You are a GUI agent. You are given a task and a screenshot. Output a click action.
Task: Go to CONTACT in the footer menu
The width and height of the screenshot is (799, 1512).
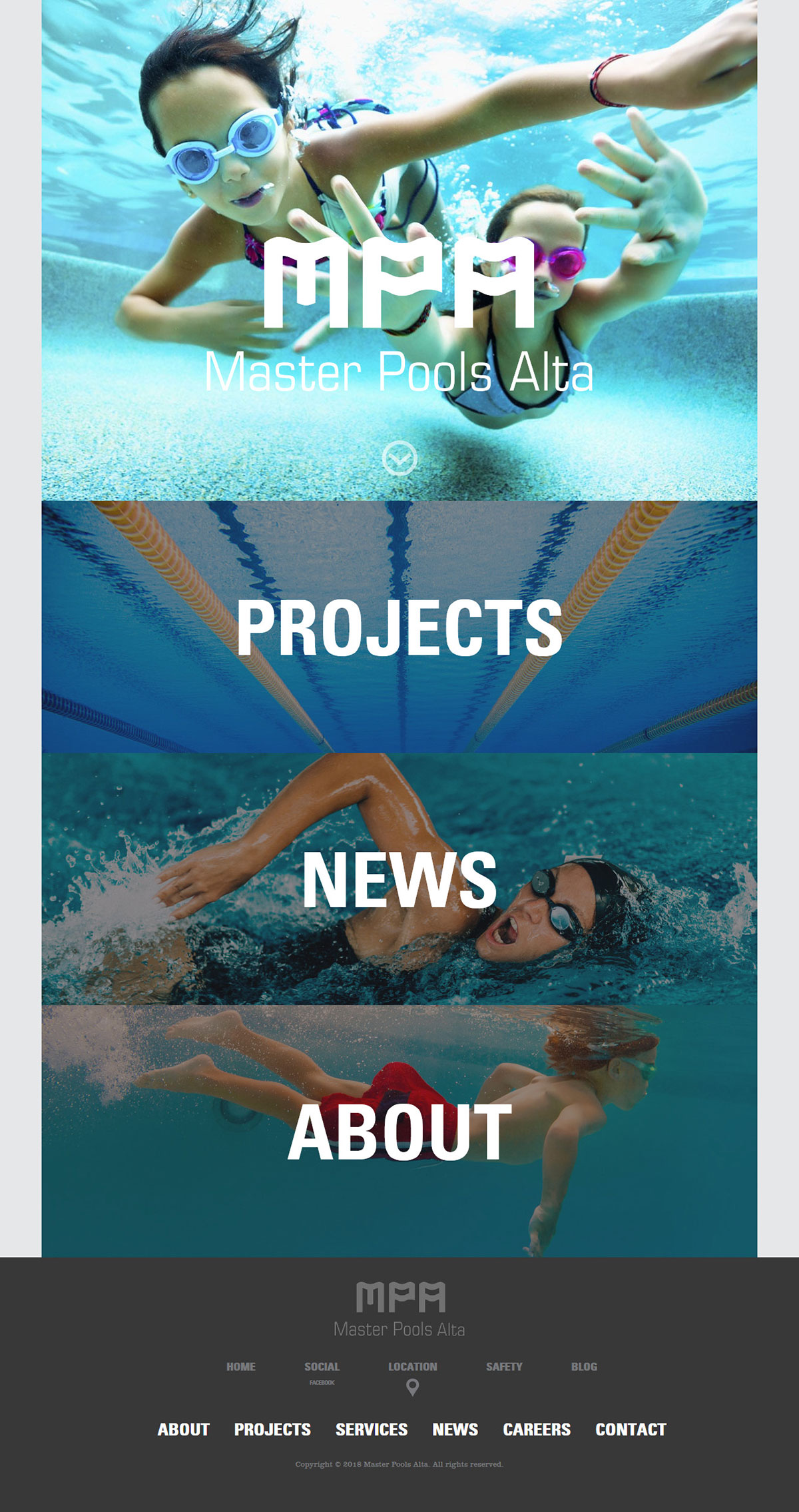tap(631, 1429)
